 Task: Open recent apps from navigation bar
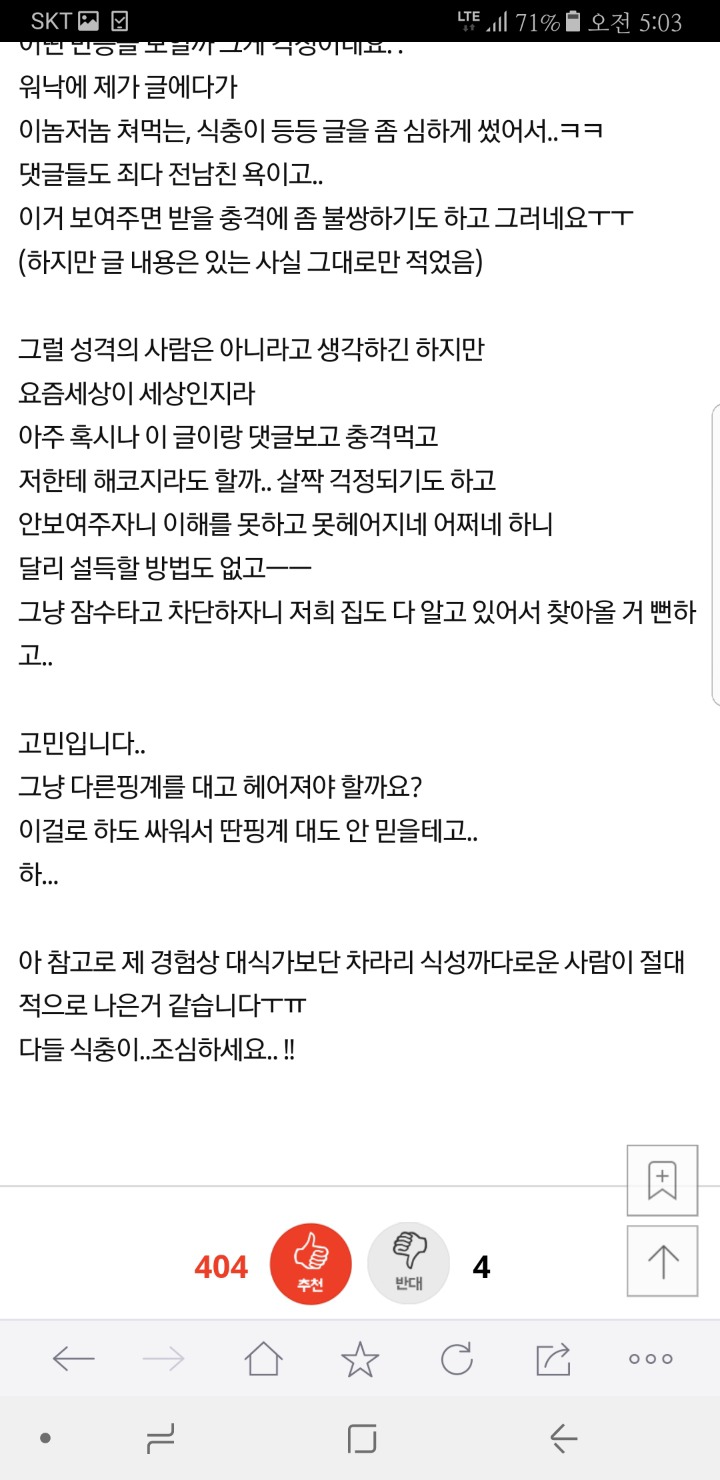click(x=160, y=1439)
